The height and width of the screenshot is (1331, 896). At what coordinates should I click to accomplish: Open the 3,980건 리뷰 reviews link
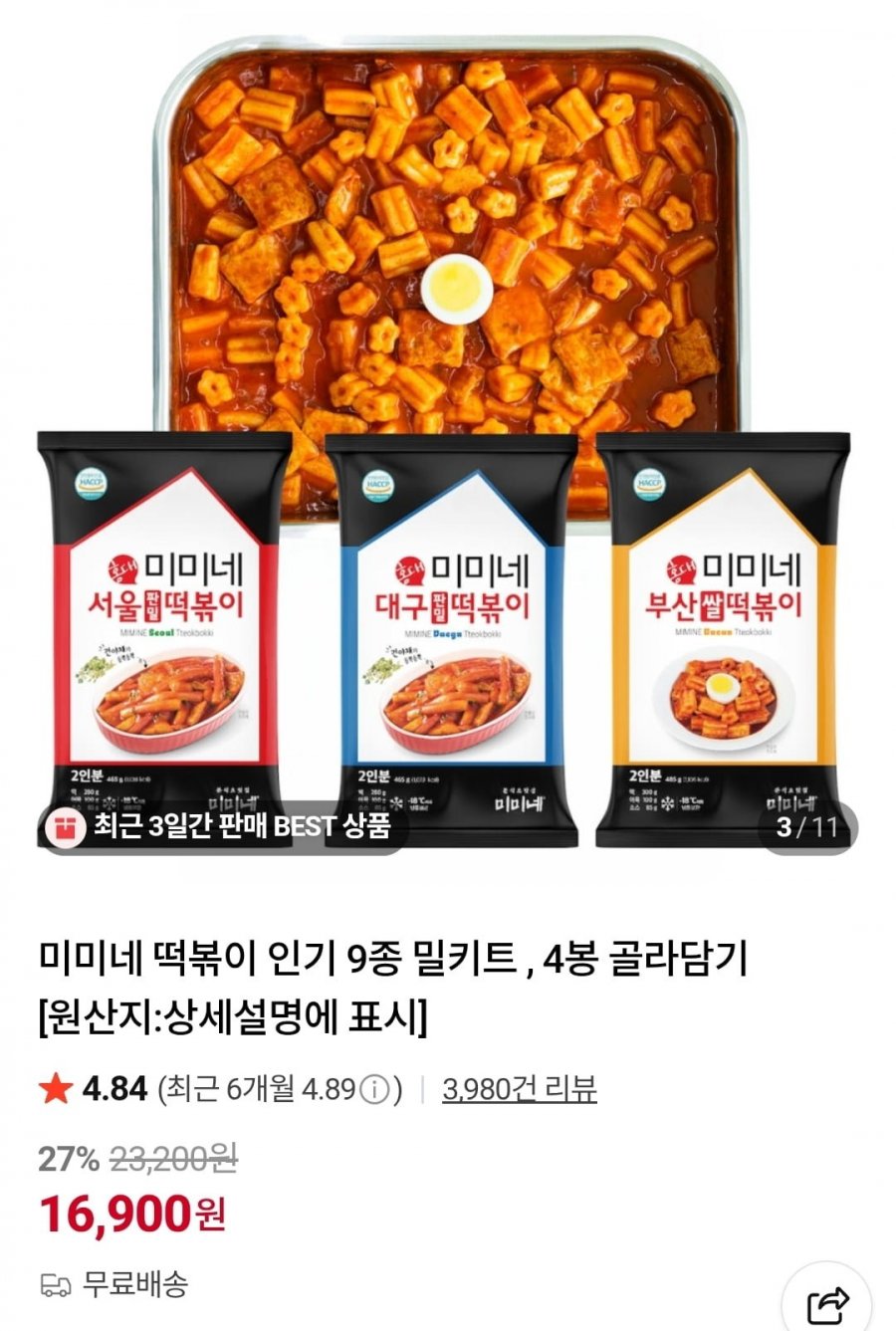click(519, 1089)
